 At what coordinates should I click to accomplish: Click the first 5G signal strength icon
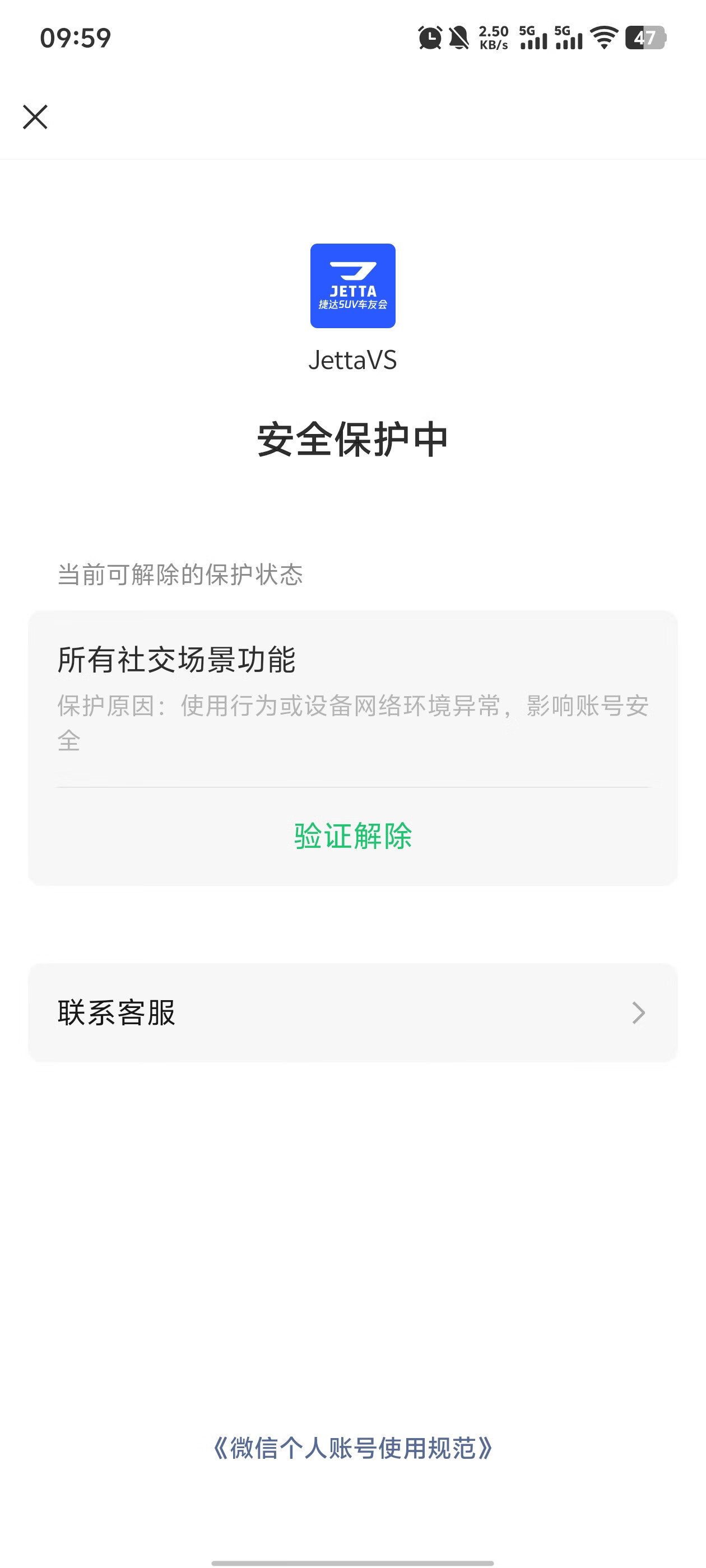pos(532,38)
